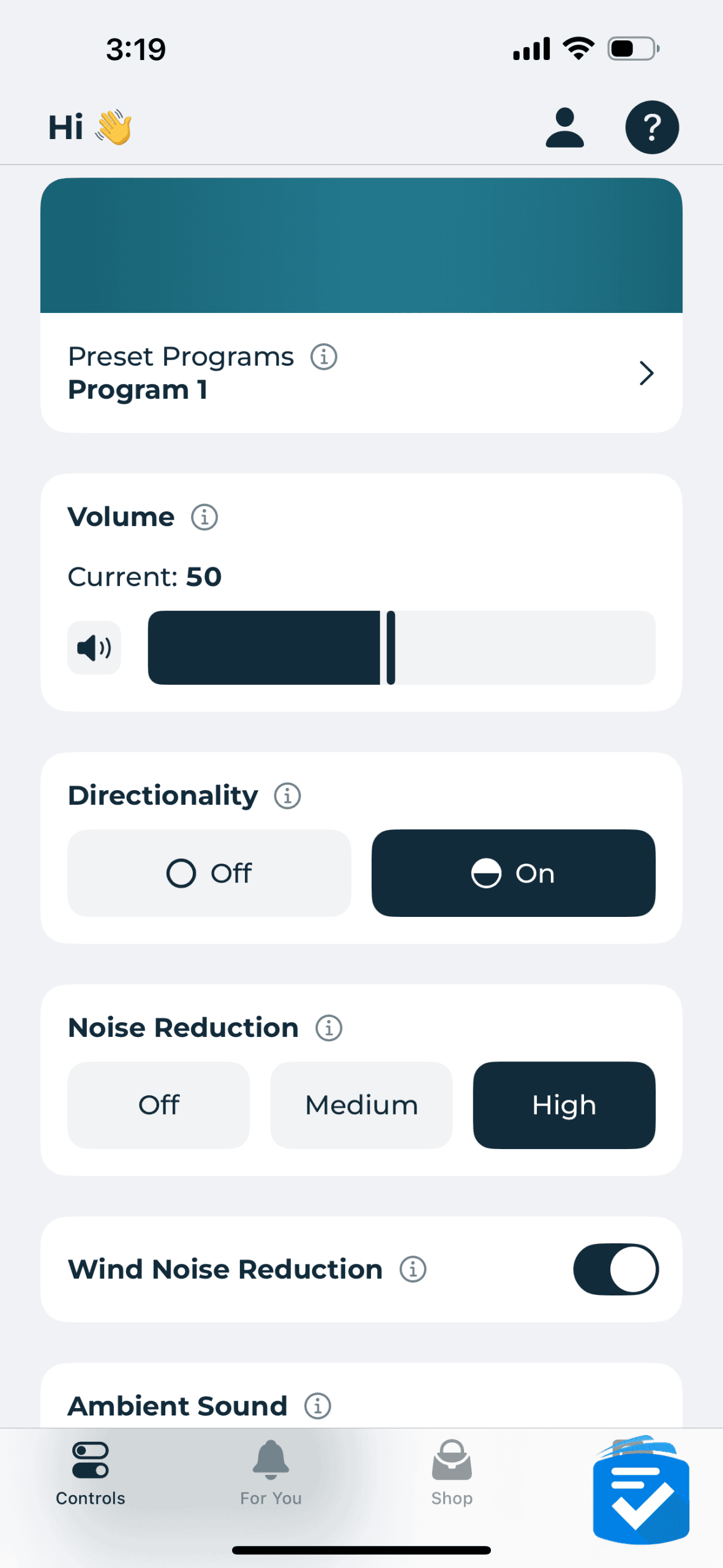Set Noise Reduction to Medium
The width and height of the screenshot is (723, 1568).
point(361,1105)
